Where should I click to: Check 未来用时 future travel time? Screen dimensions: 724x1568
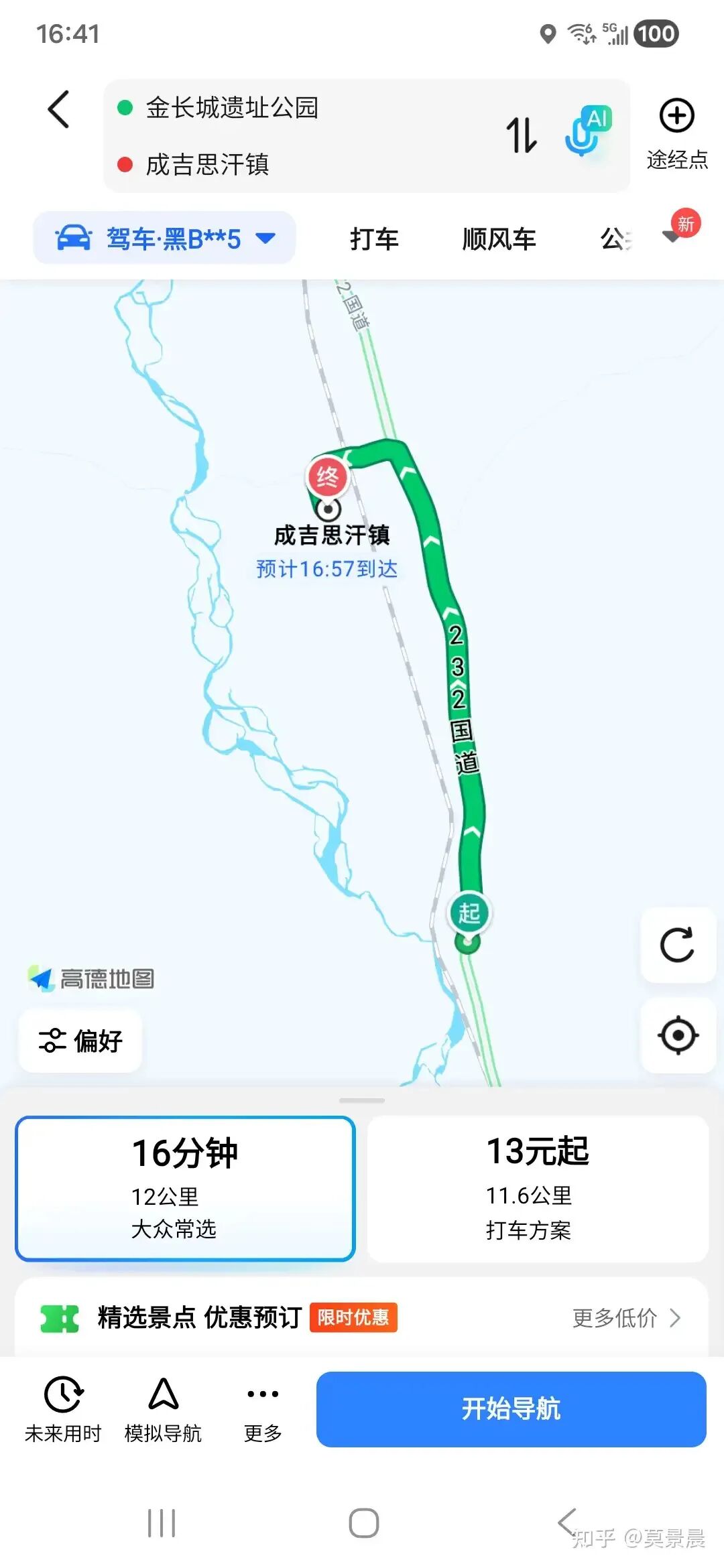(63, 1409)
